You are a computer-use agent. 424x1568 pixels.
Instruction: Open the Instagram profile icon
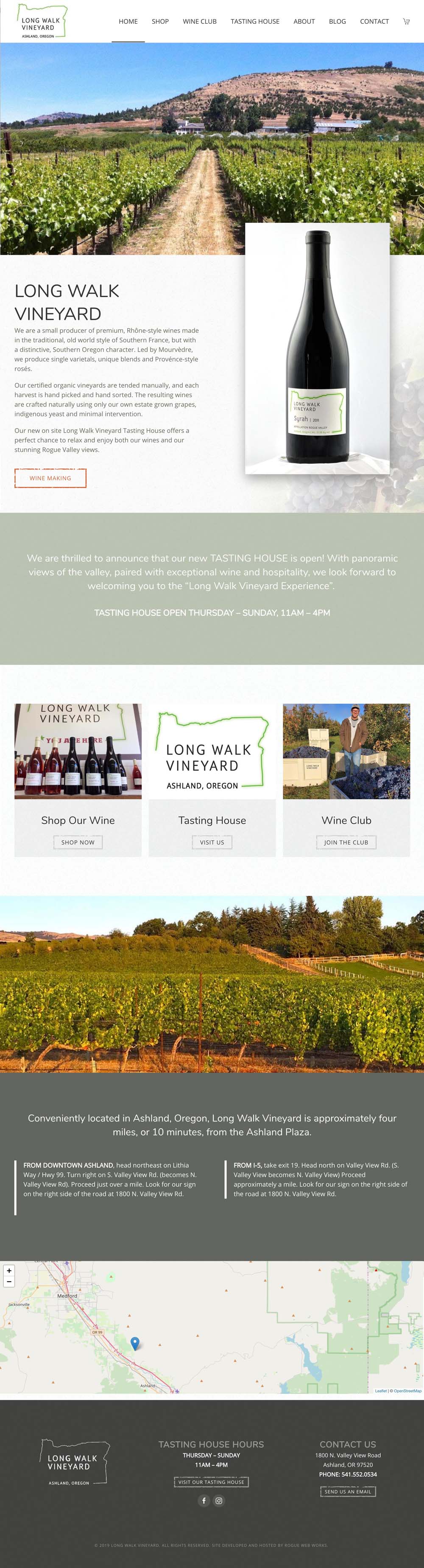(219, 1501)
